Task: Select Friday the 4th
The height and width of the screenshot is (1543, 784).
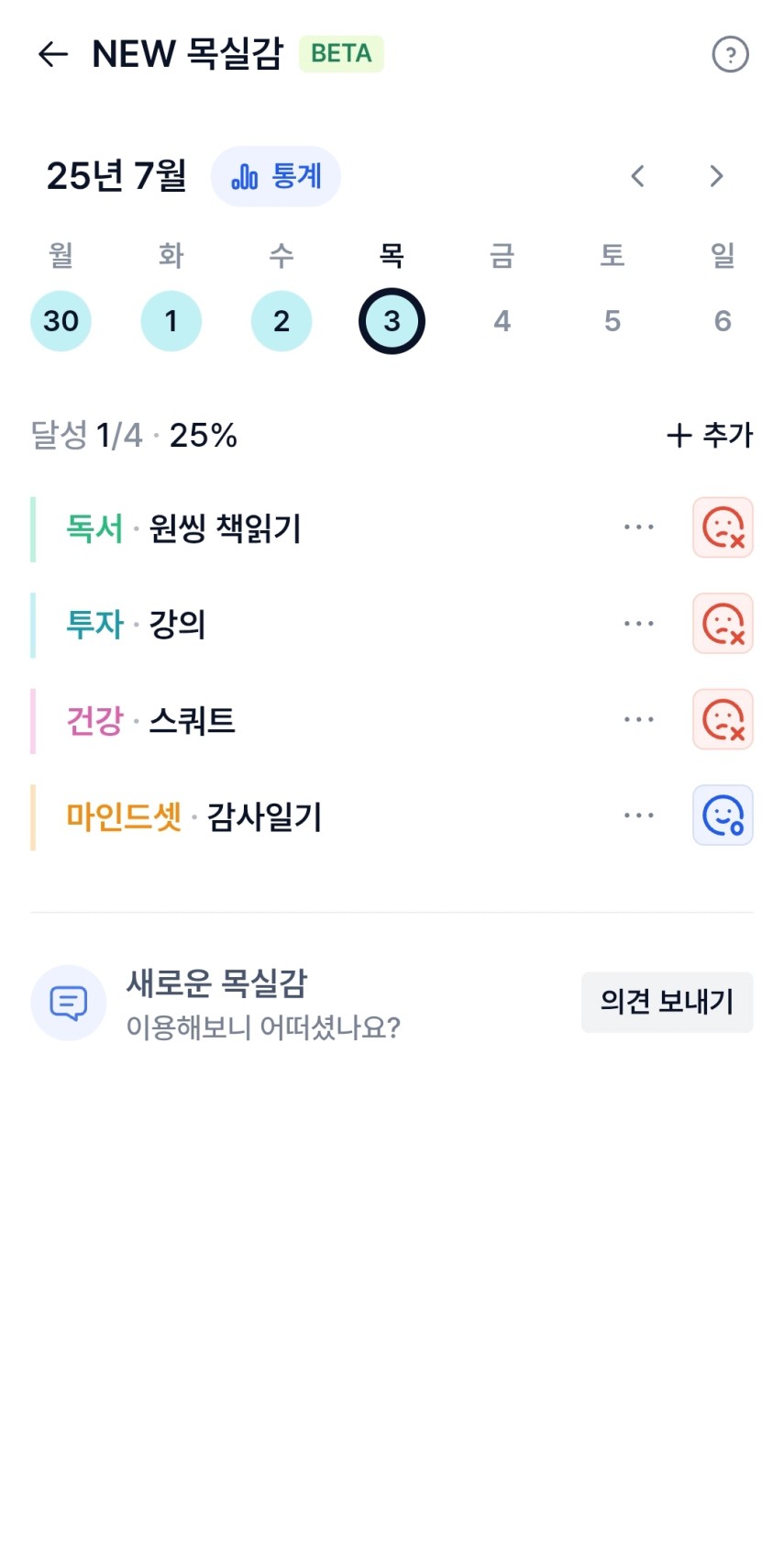Action: click(502, 321)
